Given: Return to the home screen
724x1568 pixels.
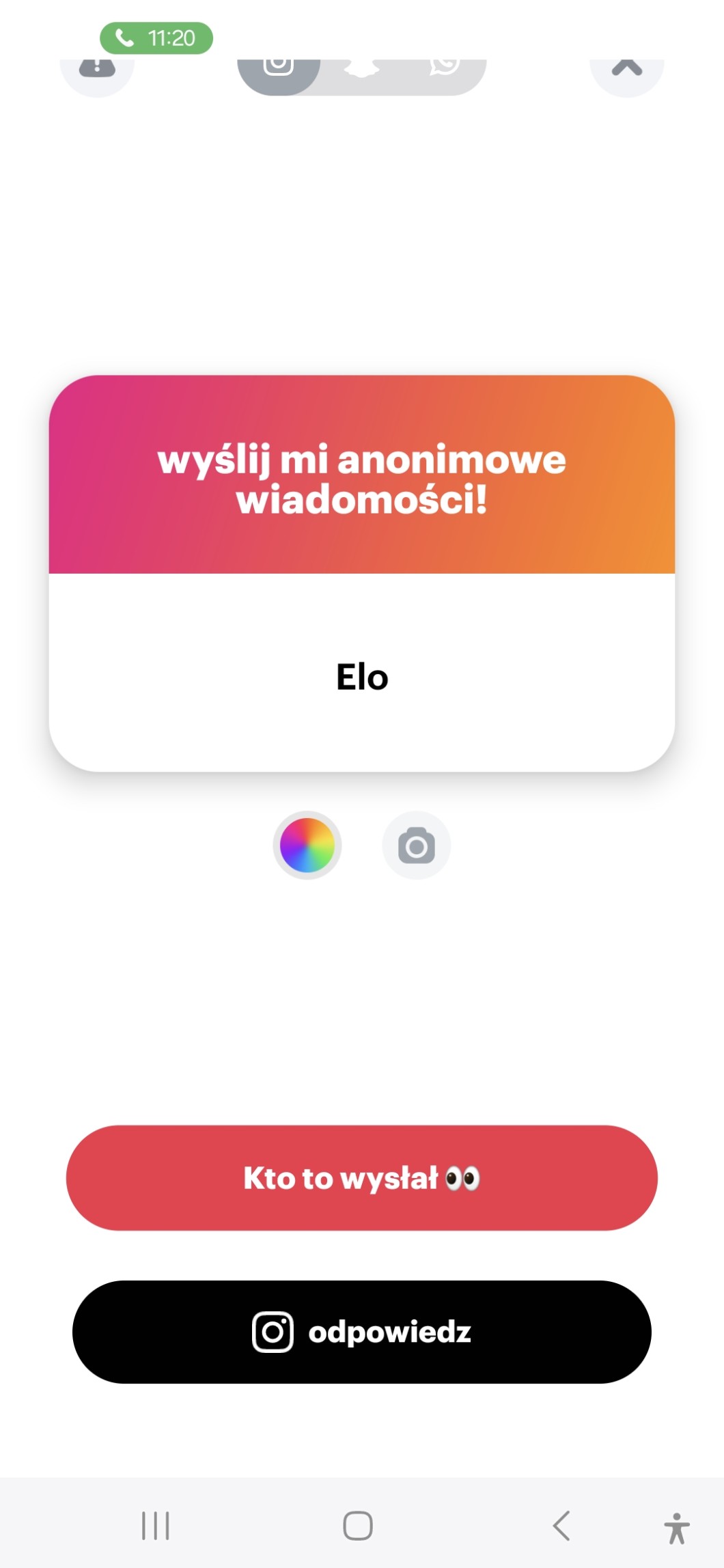Looking at the screenshot, I should tap(358, 1526).
